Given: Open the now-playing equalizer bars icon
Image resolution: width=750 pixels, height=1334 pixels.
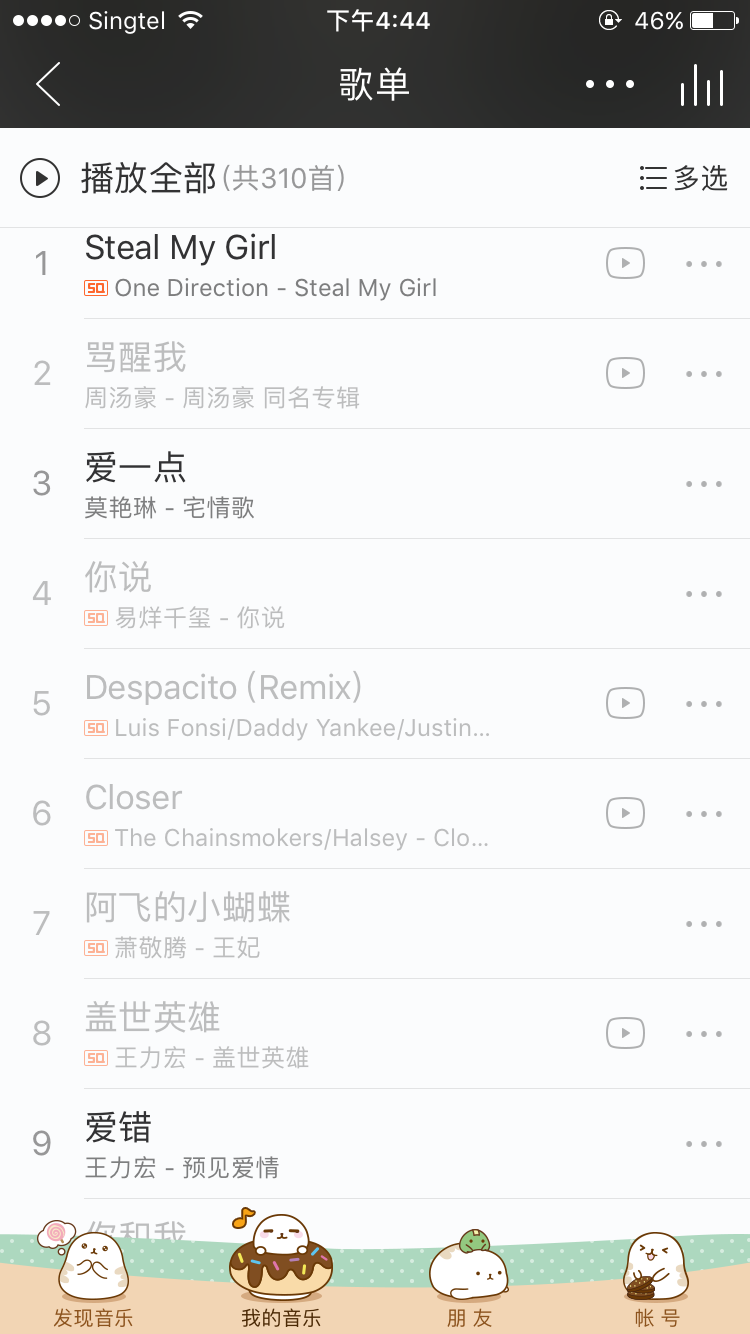Looking at the screenshot, I should pos(701,85).
